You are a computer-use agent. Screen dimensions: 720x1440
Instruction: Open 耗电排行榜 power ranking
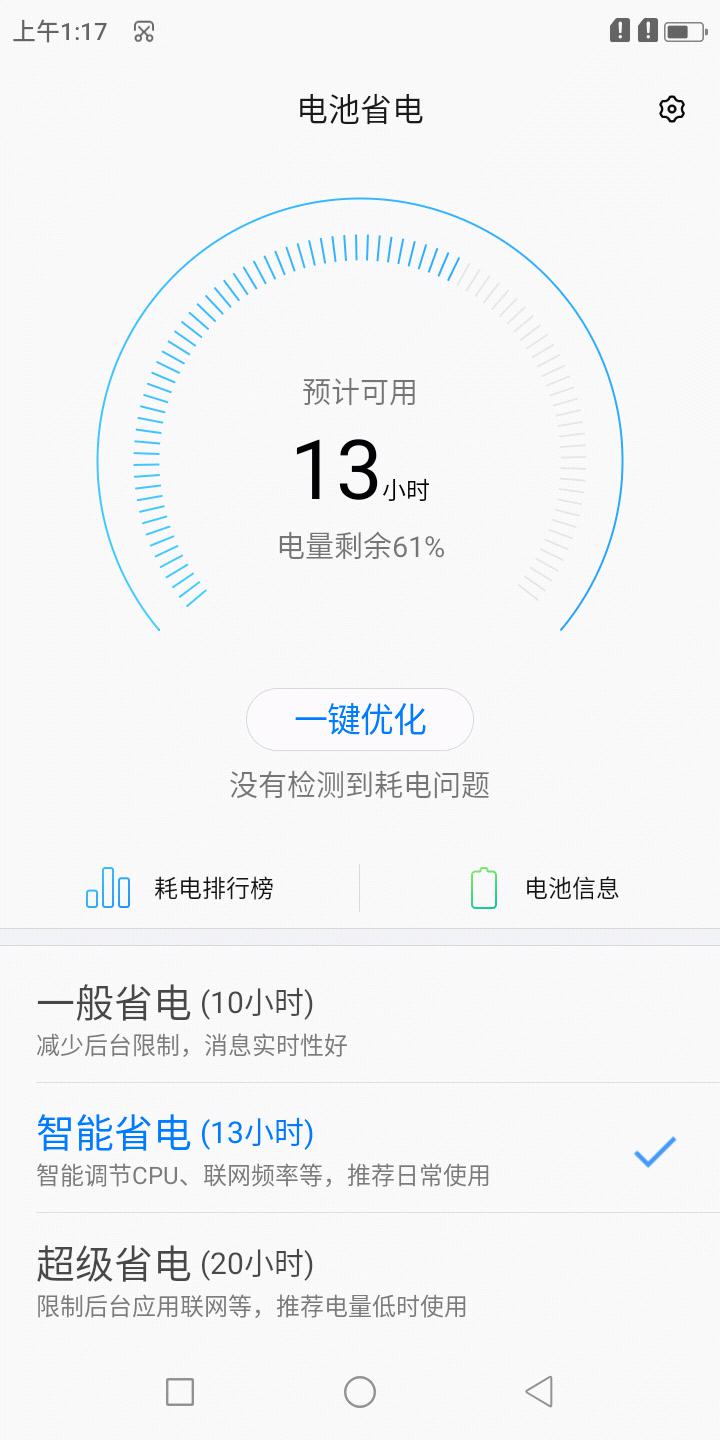pos(180,888)
